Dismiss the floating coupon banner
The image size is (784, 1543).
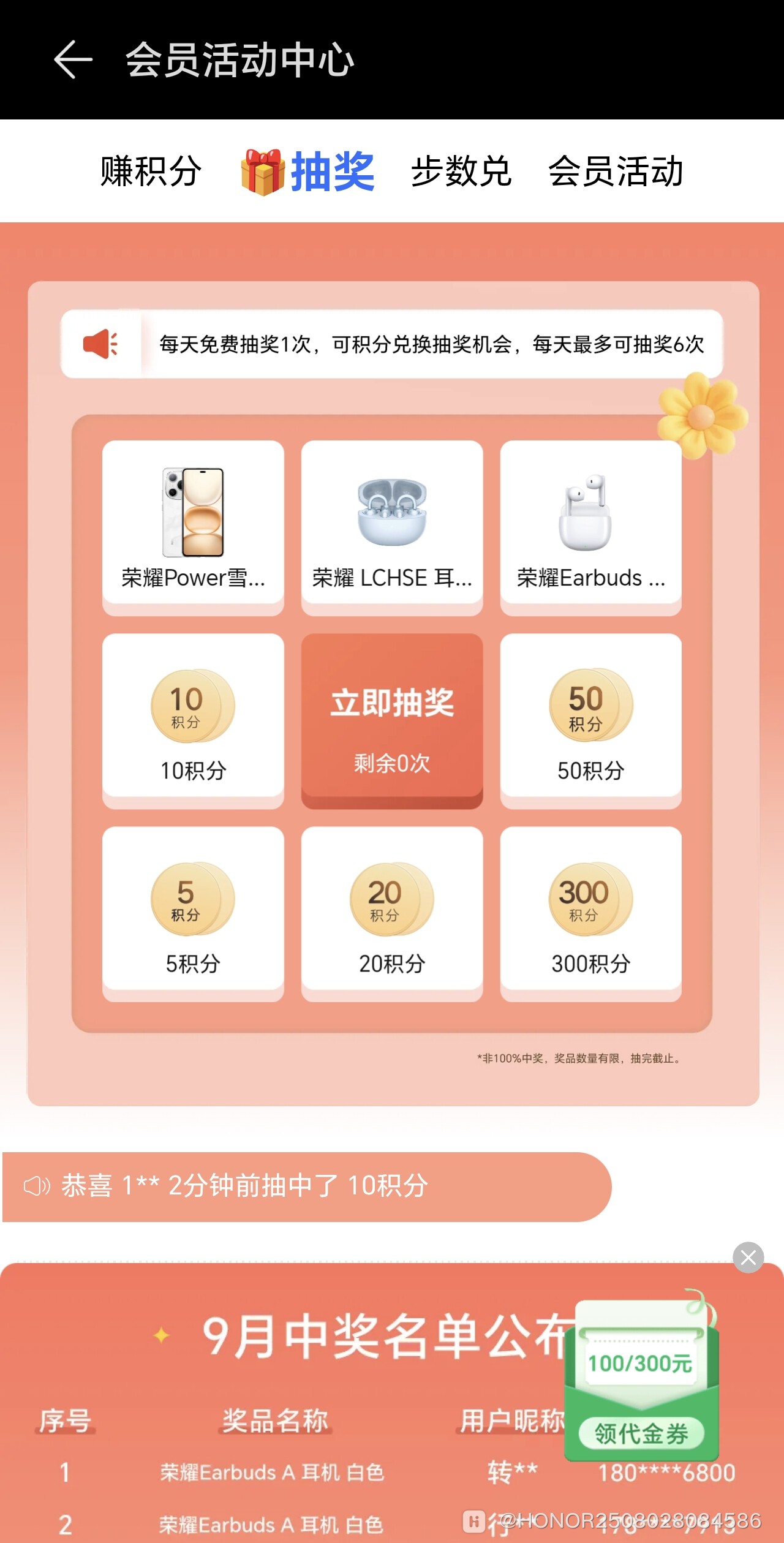pos(748,1258)
